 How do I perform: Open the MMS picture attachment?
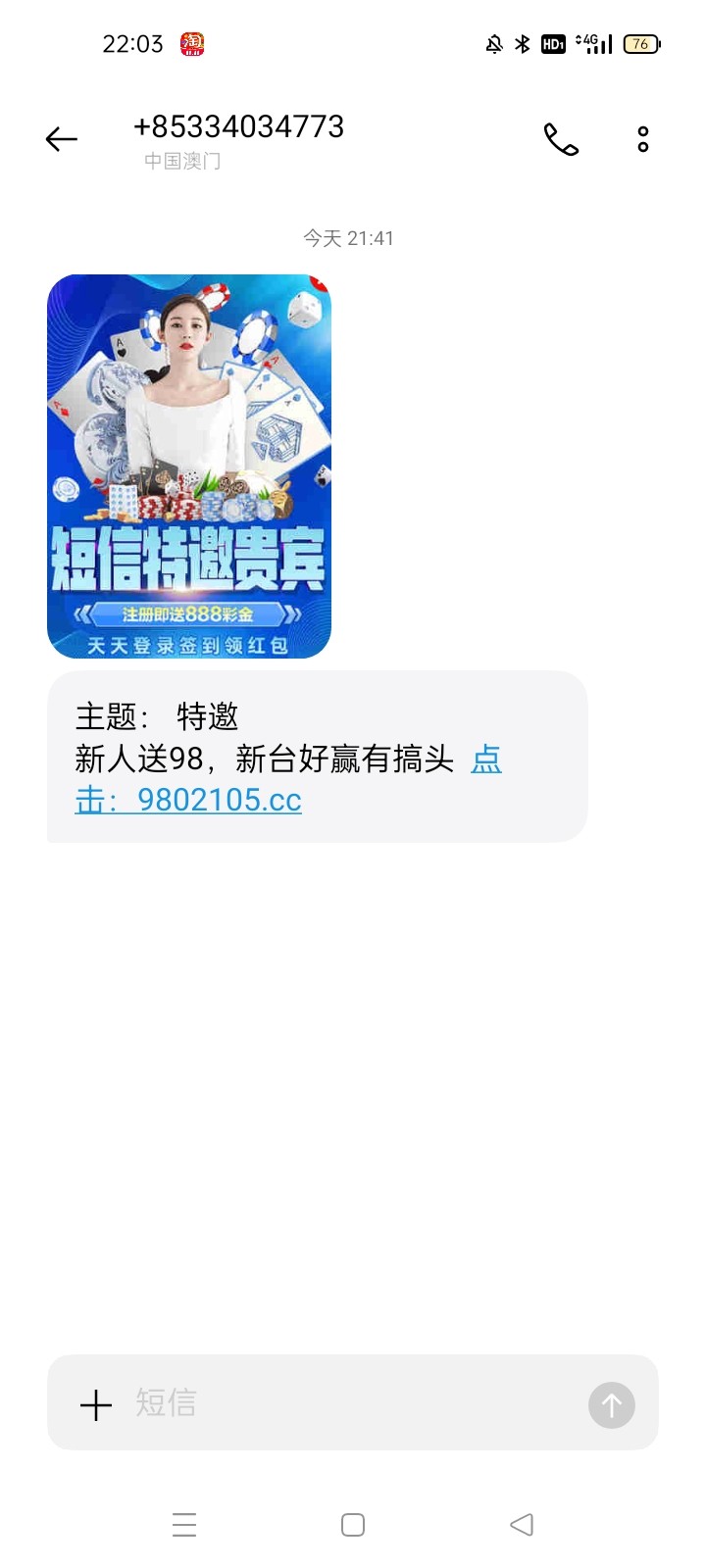(189, 466)
